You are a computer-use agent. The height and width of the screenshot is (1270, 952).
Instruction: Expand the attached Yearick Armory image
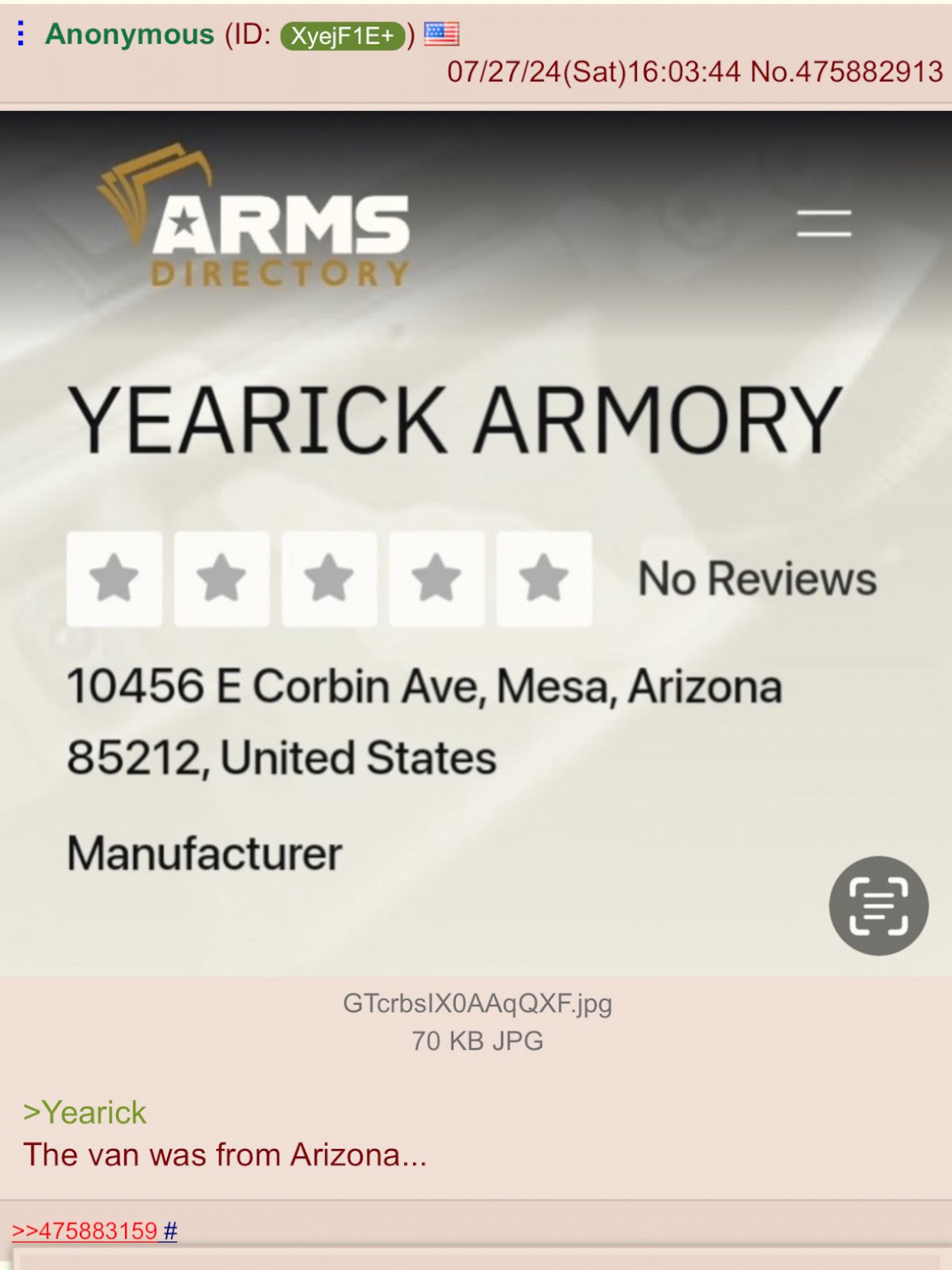pyautogui.click(x=476, y=543)
